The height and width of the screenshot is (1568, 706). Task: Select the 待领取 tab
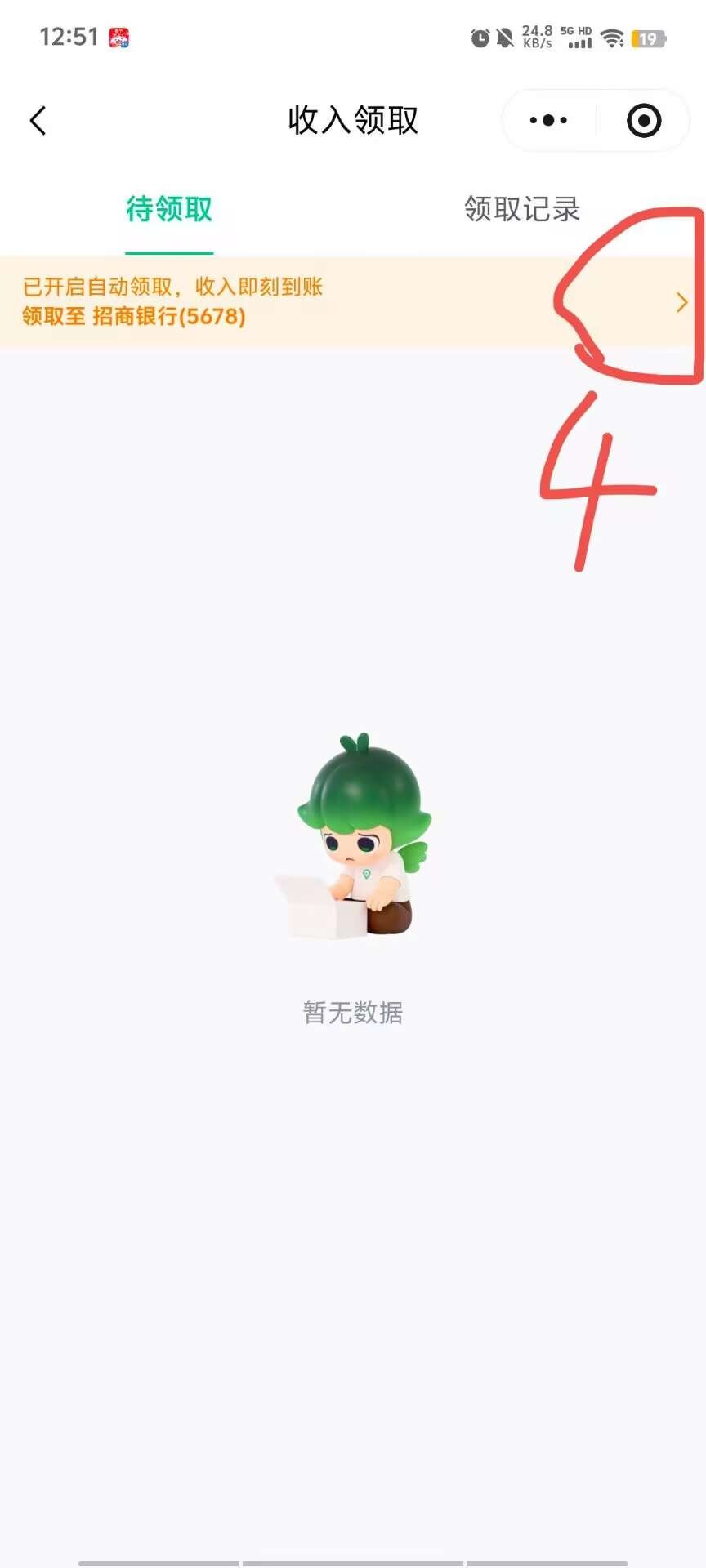pyautogui.click(x=169, y=209)
